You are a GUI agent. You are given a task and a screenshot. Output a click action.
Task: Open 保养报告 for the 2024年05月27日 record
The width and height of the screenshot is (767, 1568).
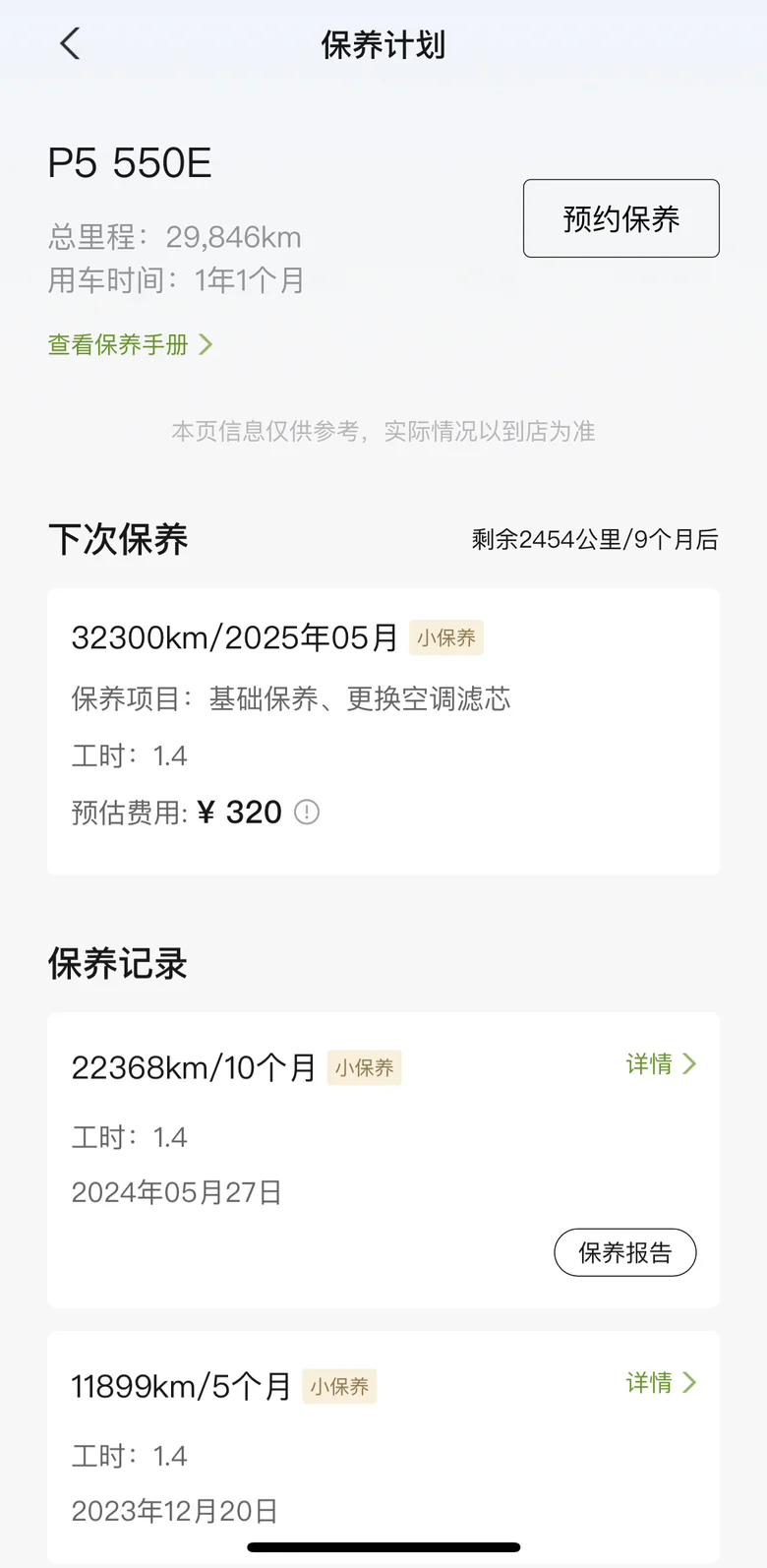coord(625,1252)
